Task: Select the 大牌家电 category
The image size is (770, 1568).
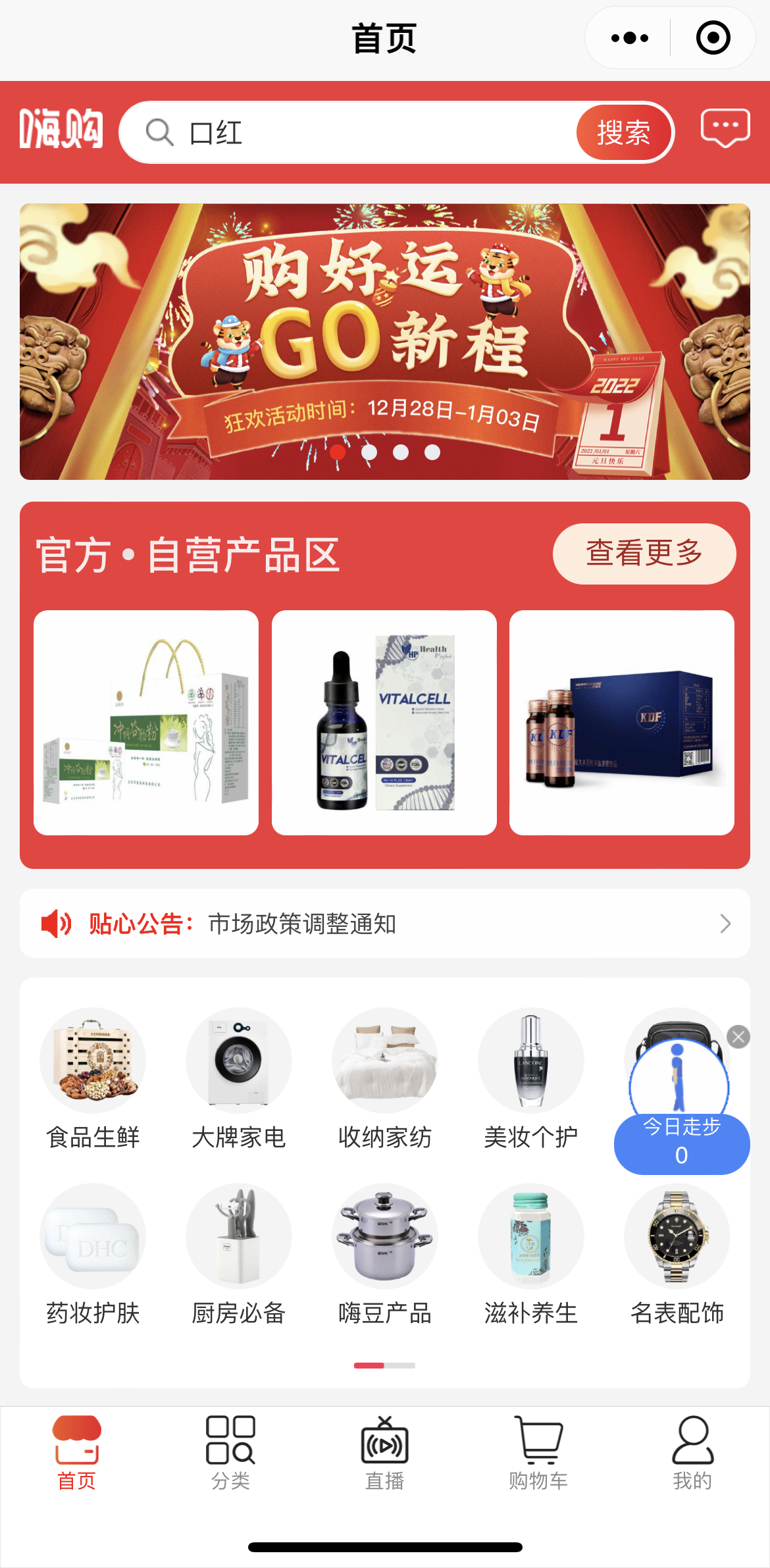Action: tap(238, 1080)
